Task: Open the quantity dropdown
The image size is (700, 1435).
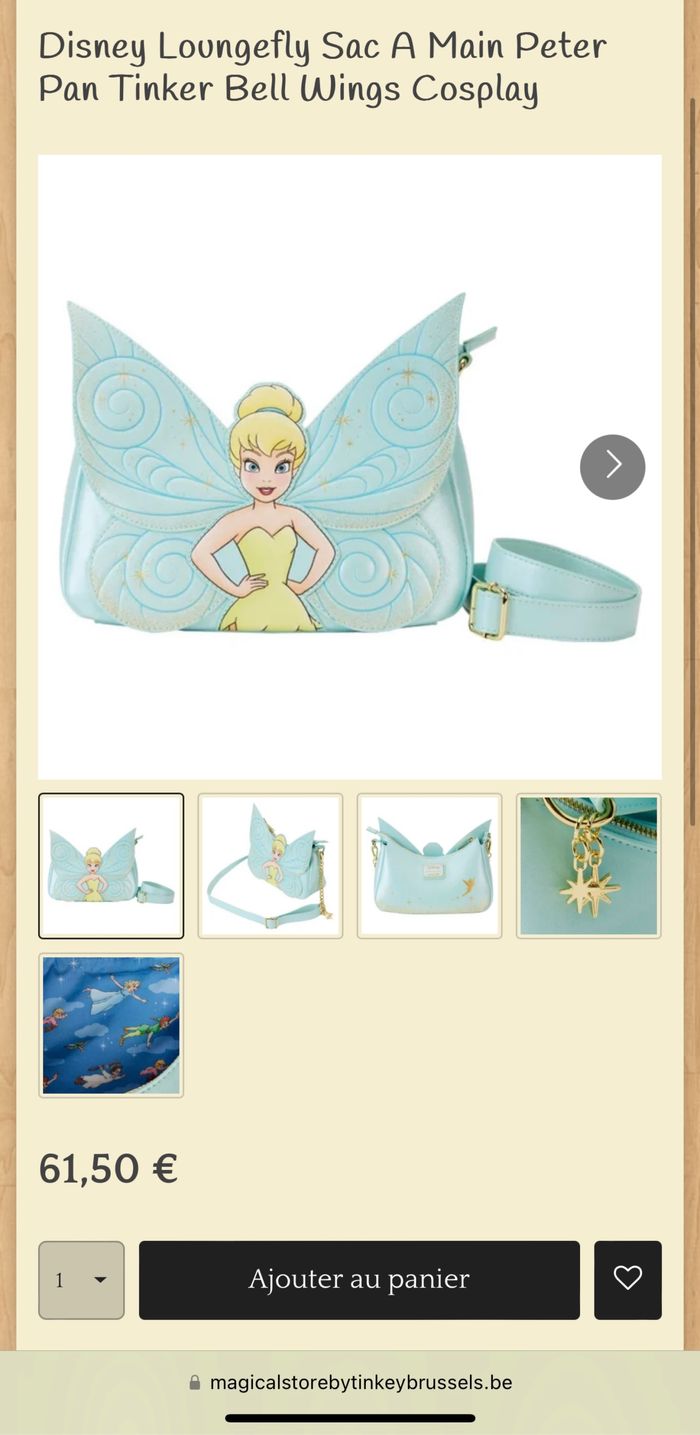Action: click(81, 1280)
